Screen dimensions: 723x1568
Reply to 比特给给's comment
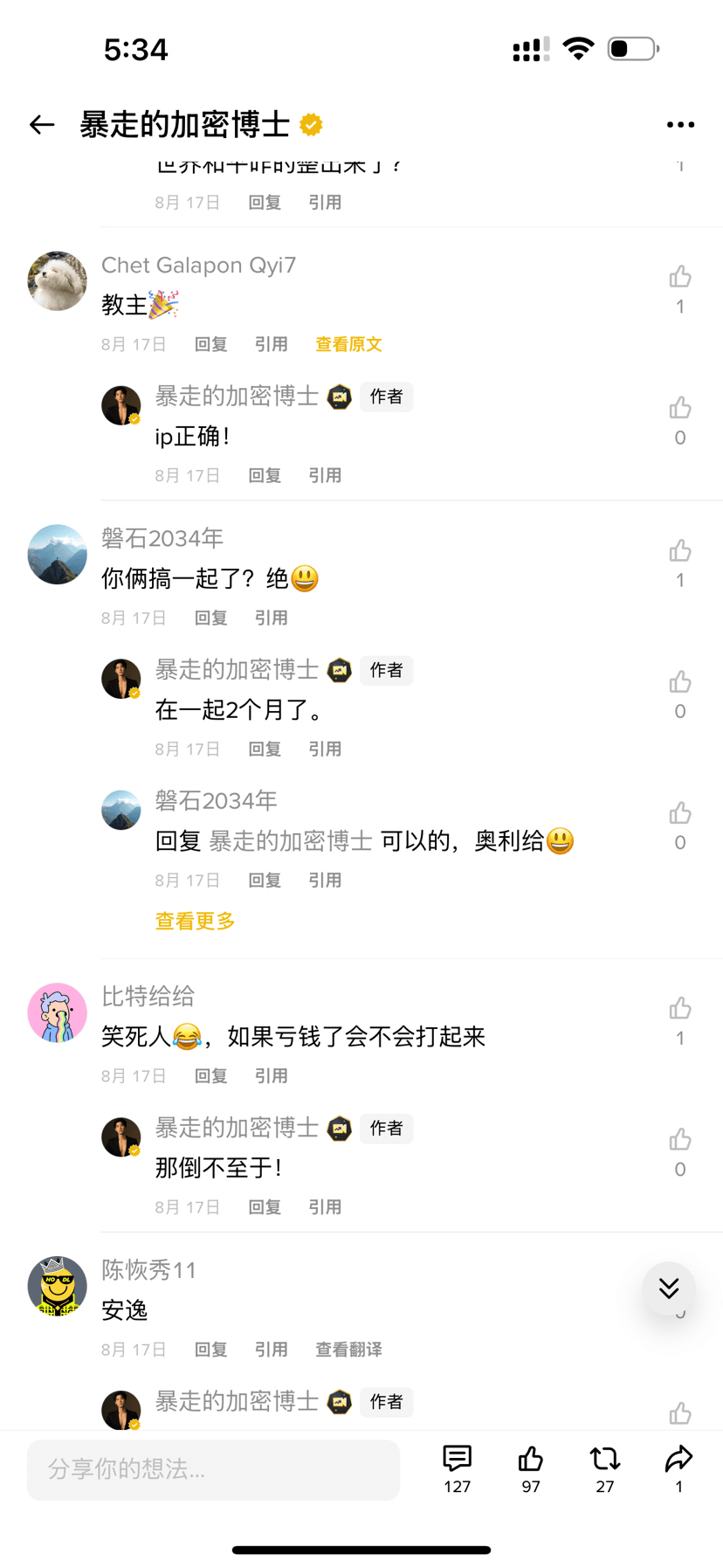210,1075
